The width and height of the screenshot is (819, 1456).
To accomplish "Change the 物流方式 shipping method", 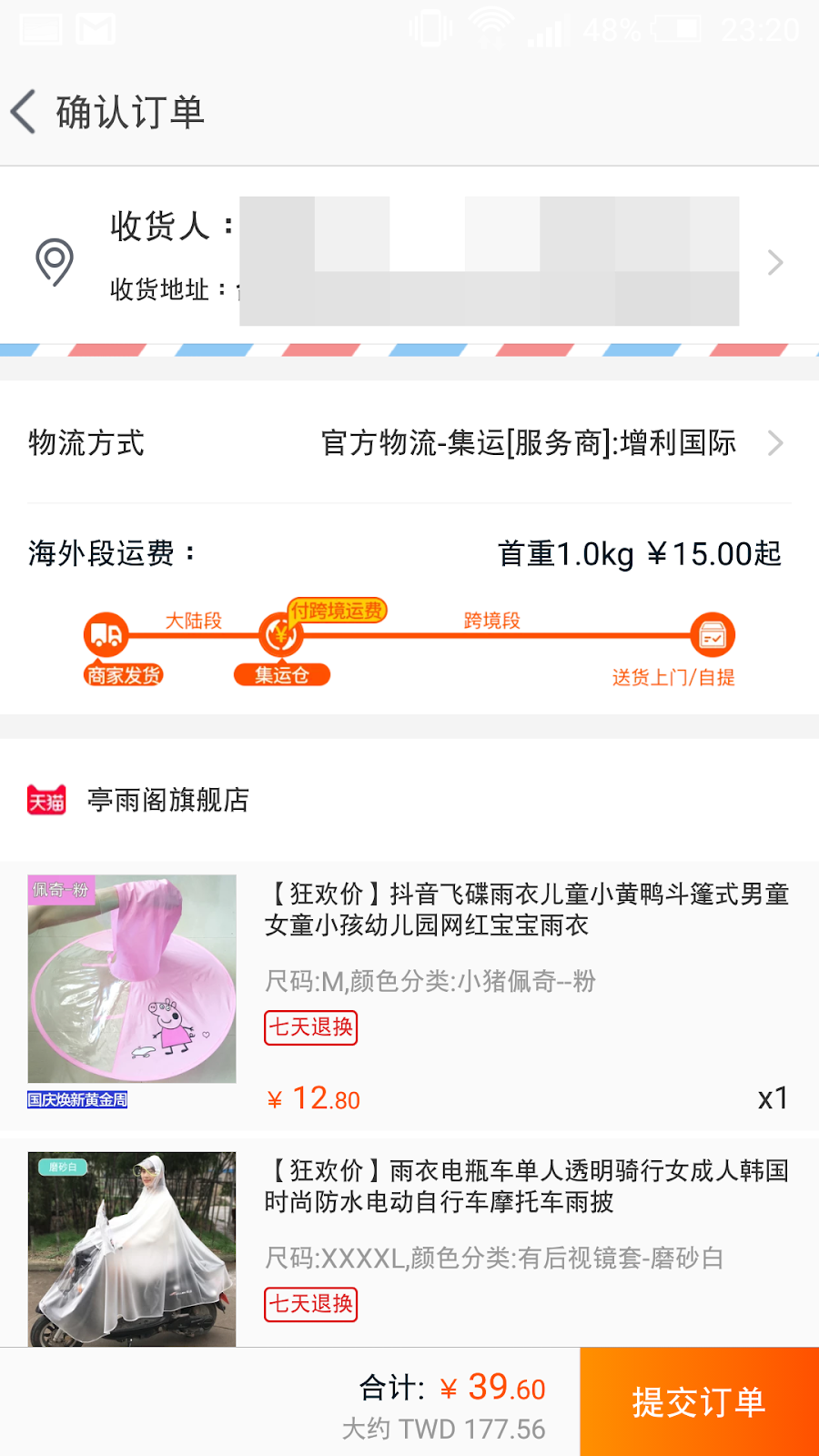I will click(528, 443).
